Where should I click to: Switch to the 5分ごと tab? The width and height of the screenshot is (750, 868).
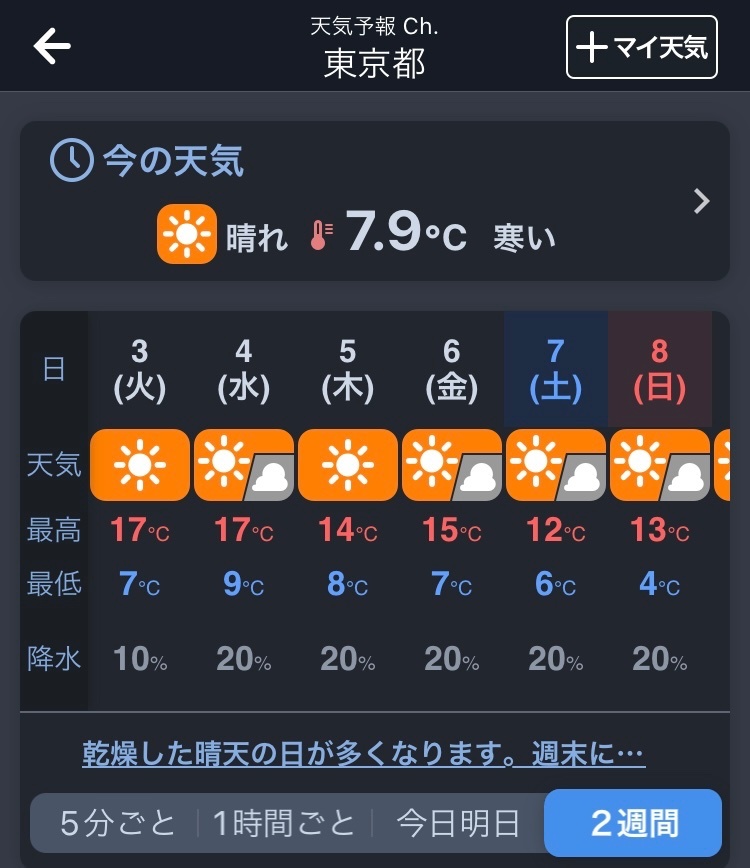pyautogui.click(x=118, y=824)
